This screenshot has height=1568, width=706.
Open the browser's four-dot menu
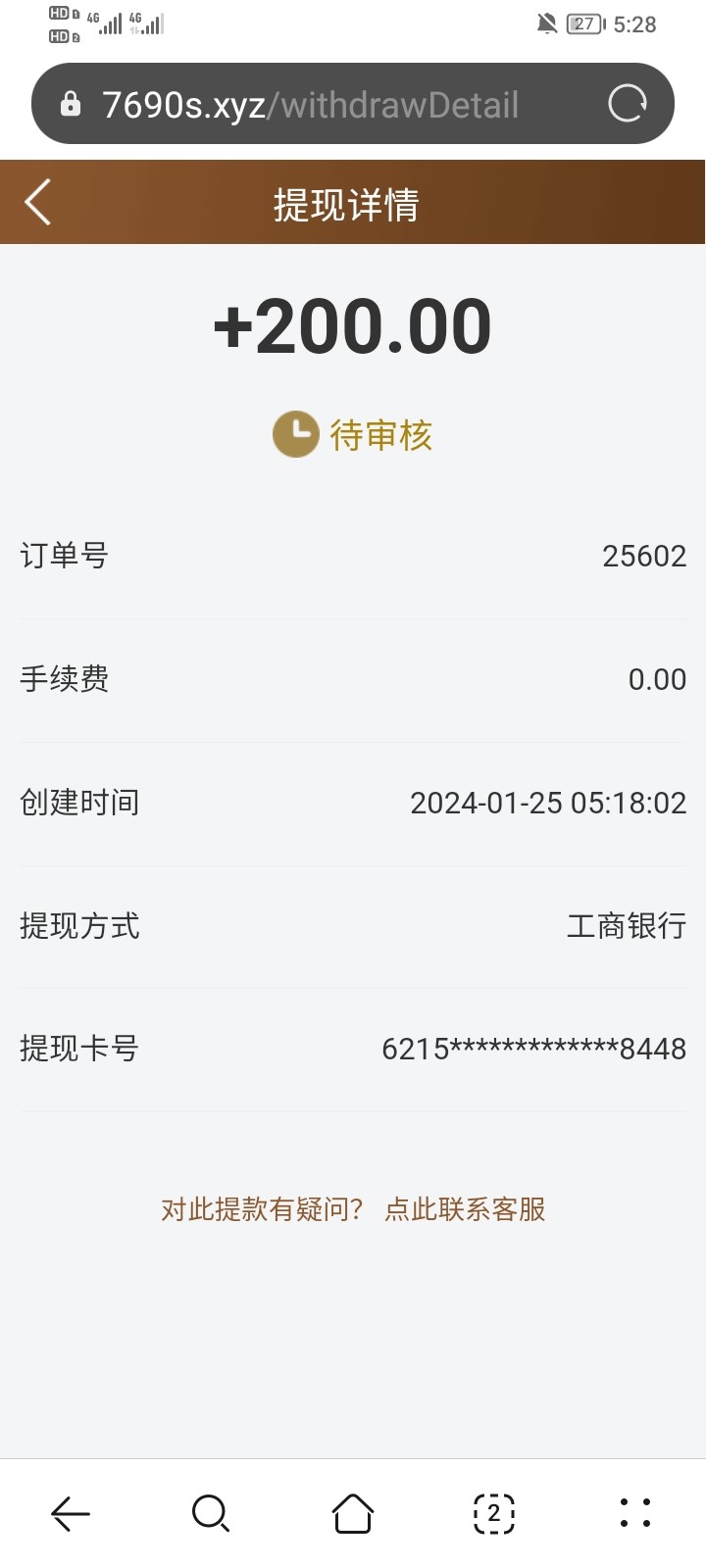click(x=635, y=1513)
